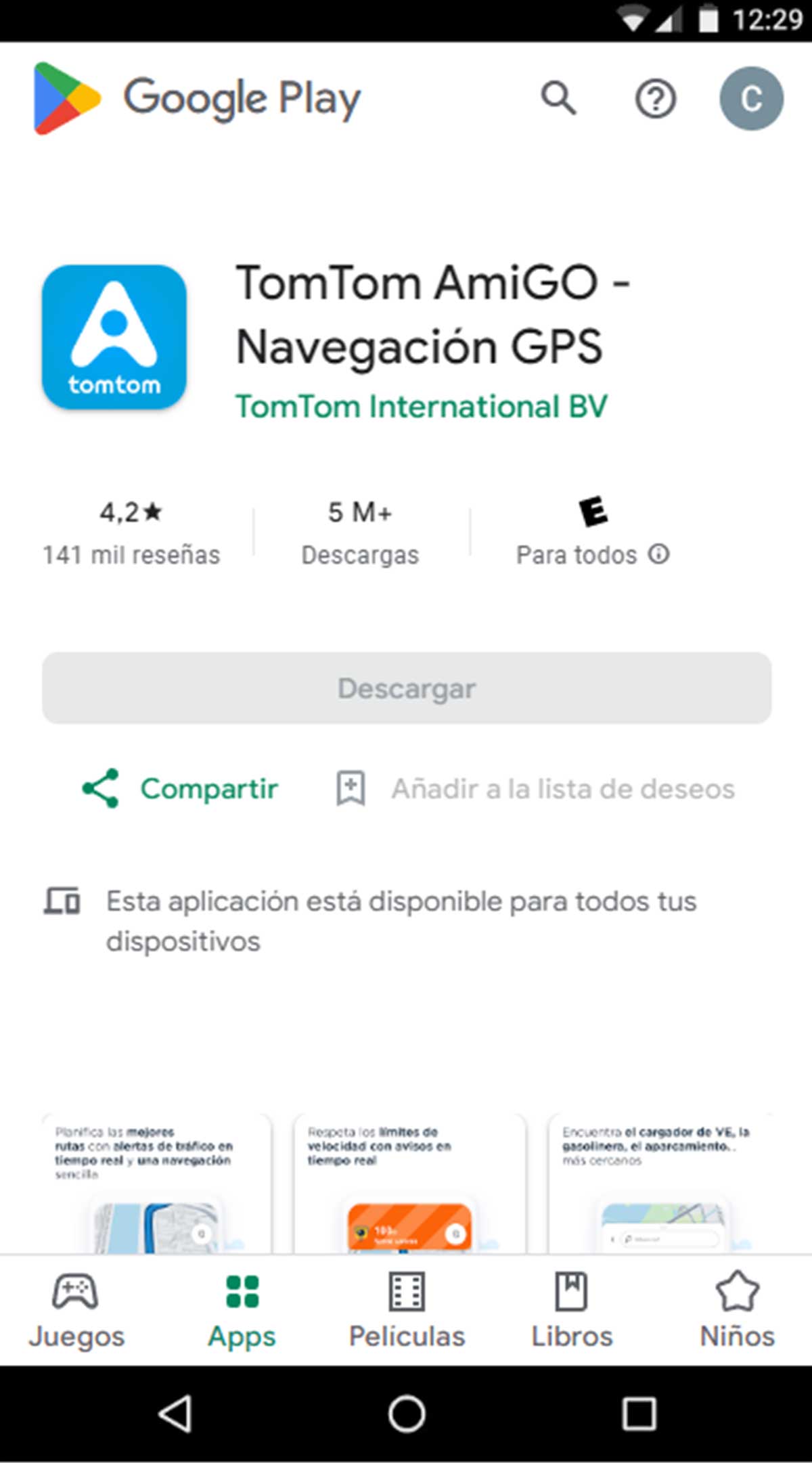Open the help question mark icon
The image size is (812, 1463).
coord(655,99)
